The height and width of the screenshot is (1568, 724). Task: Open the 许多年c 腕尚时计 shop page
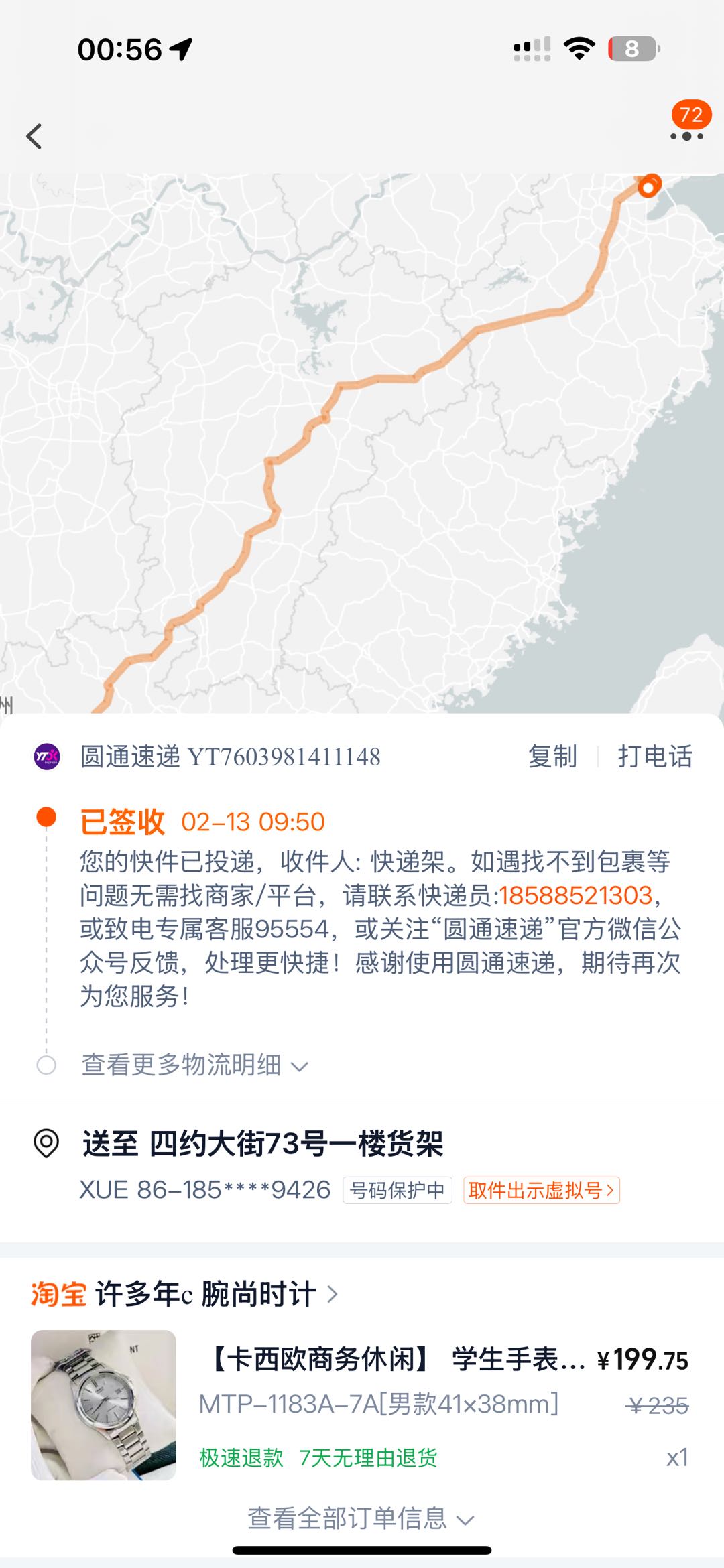pos(205,1294)
